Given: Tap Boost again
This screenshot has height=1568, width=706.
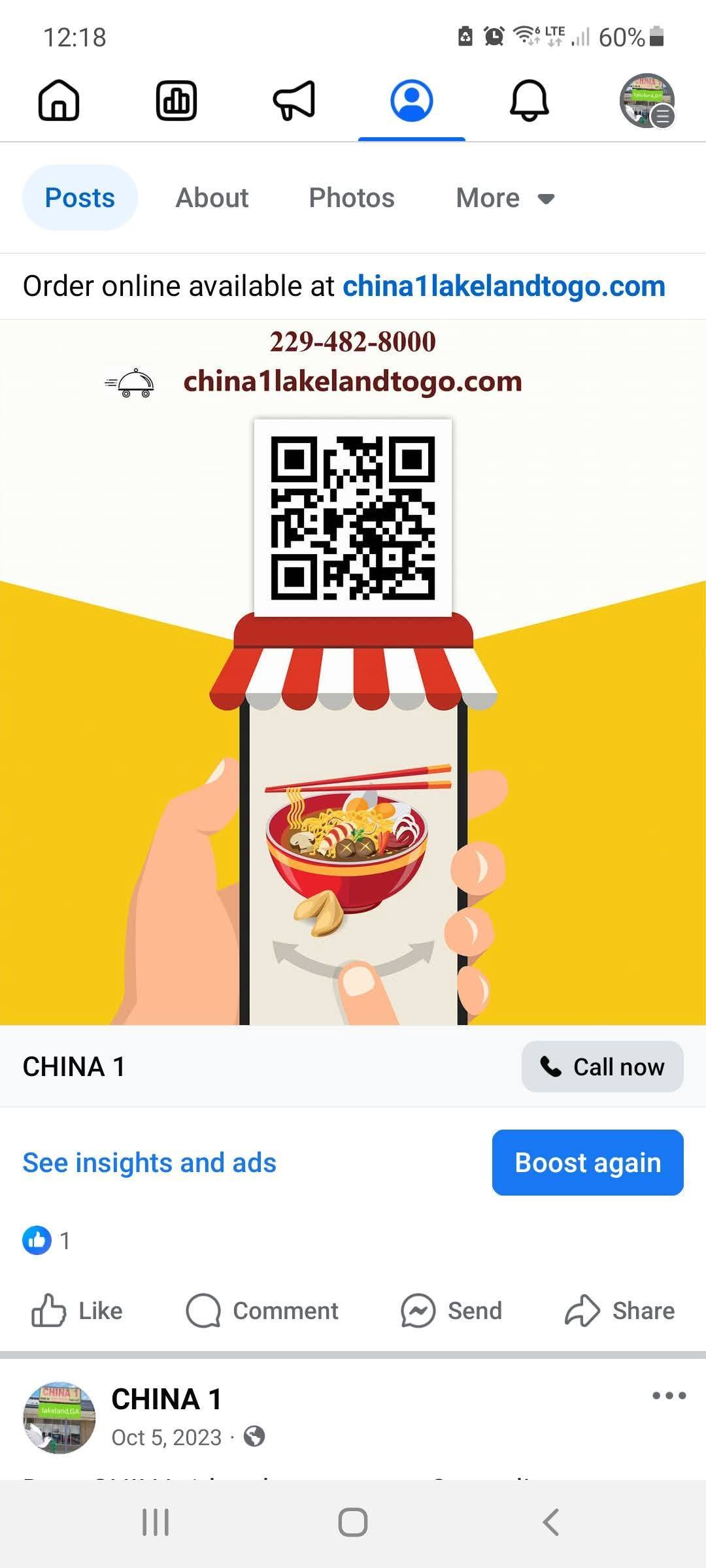Looking at the screenshot, I should coord(587,1163).
